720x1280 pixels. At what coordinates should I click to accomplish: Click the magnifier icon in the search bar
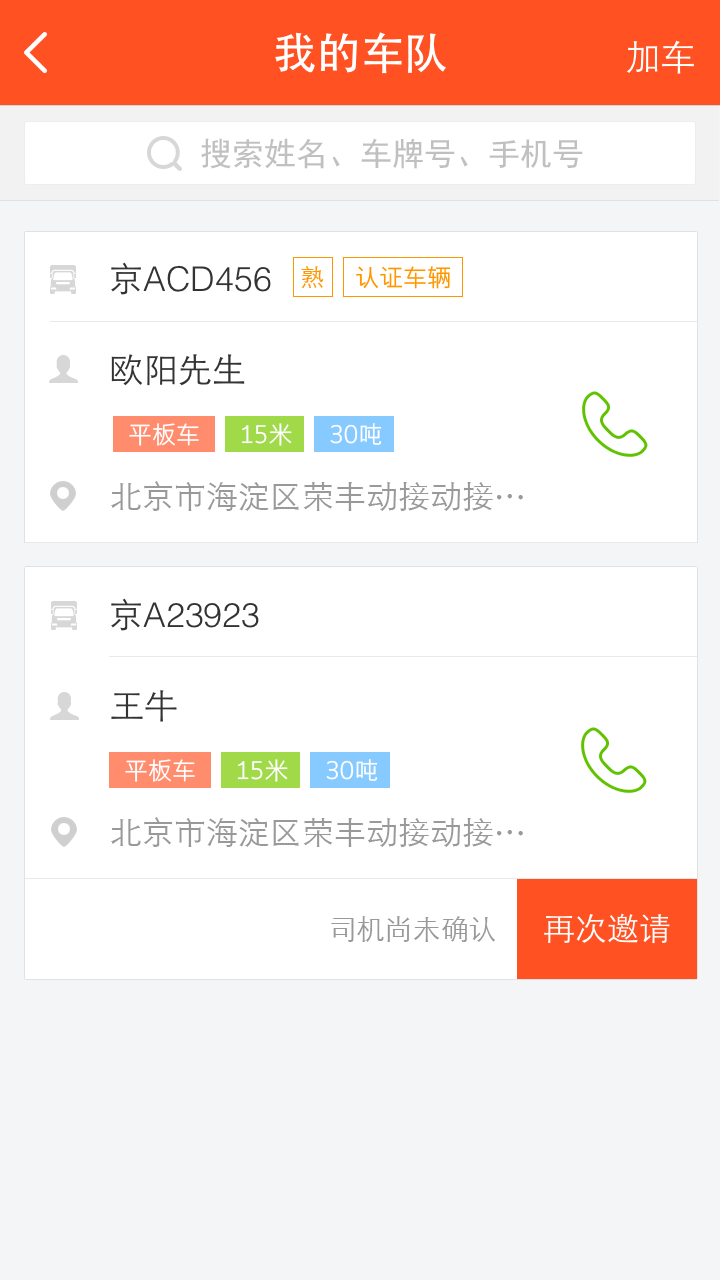point(162,153)
